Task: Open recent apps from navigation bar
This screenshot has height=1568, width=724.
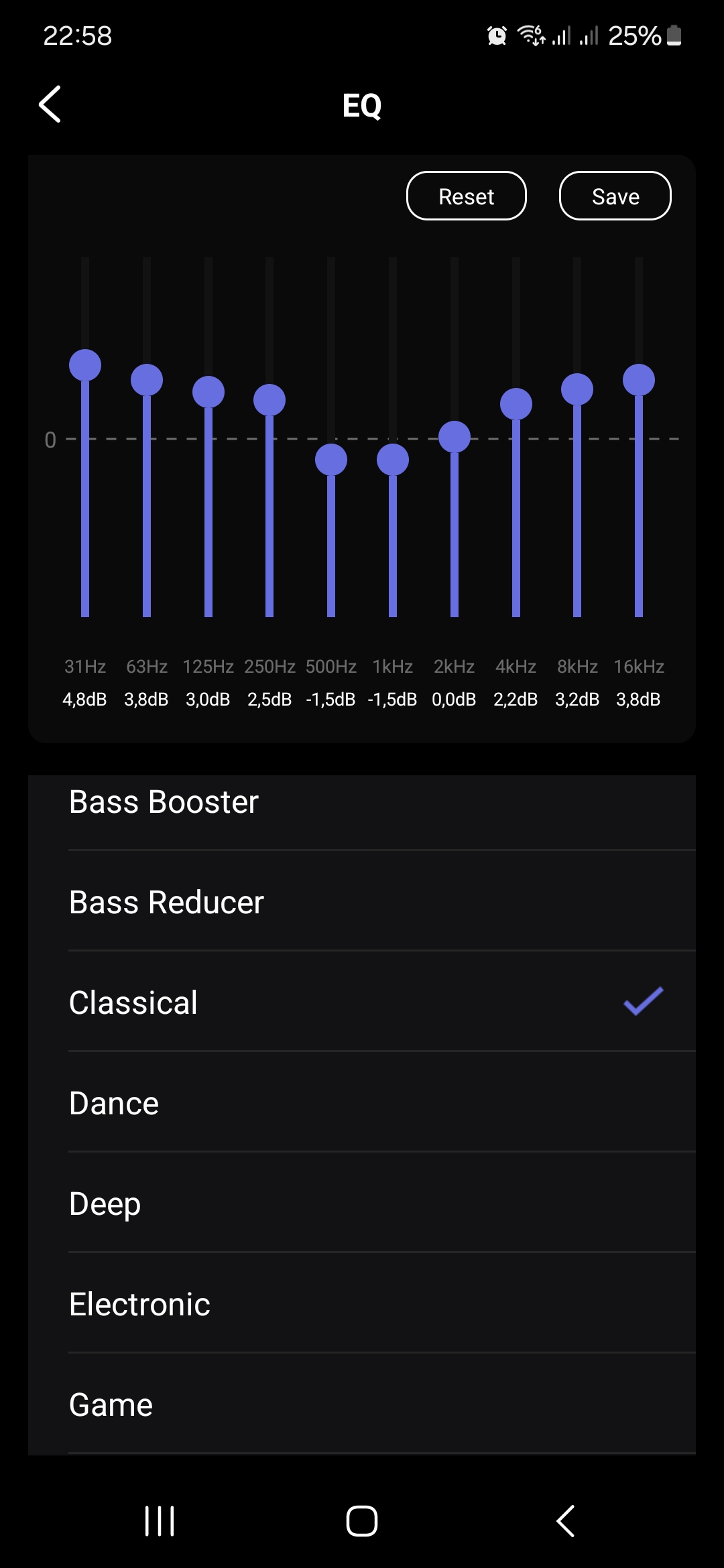Action: coord(160,1521)
